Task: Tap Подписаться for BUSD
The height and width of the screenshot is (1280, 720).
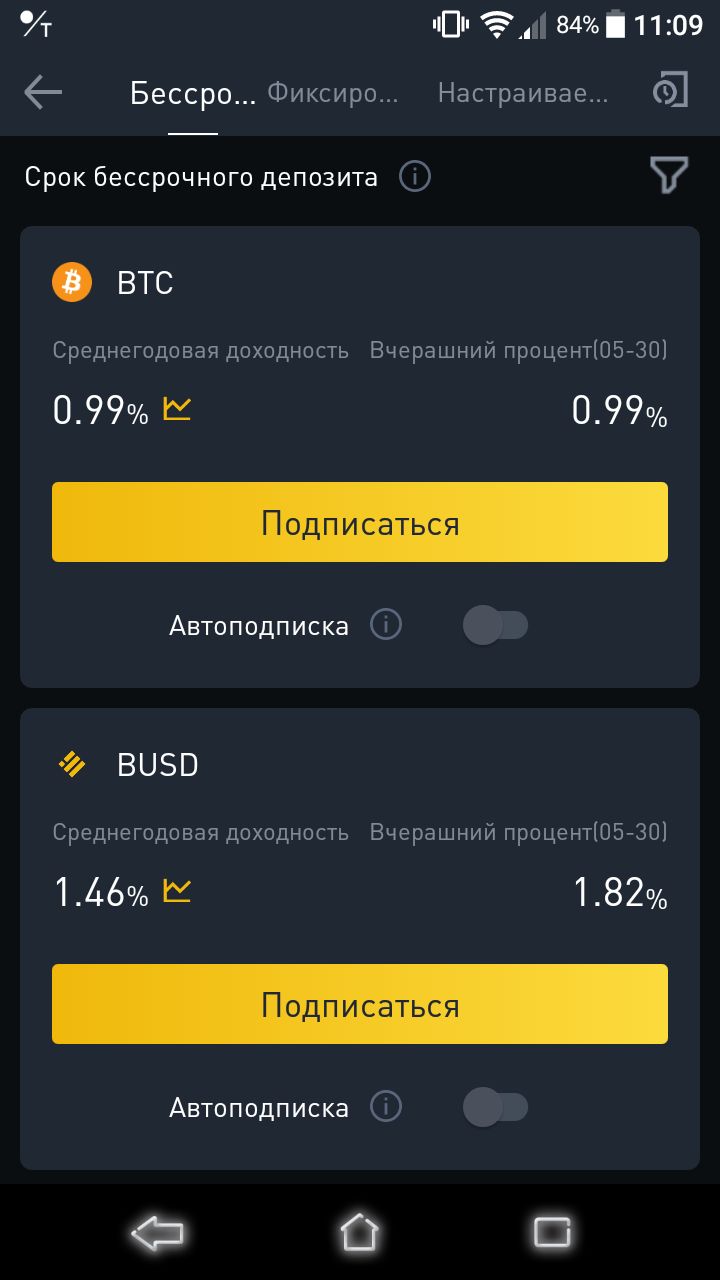Action: [360, 1004]
